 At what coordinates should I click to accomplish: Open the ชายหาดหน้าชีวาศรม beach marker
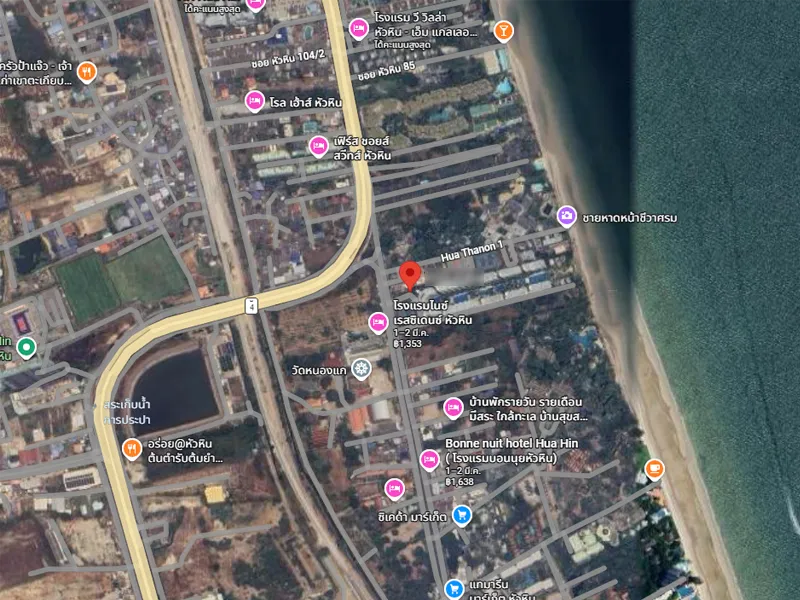click(x=566, y=215)
